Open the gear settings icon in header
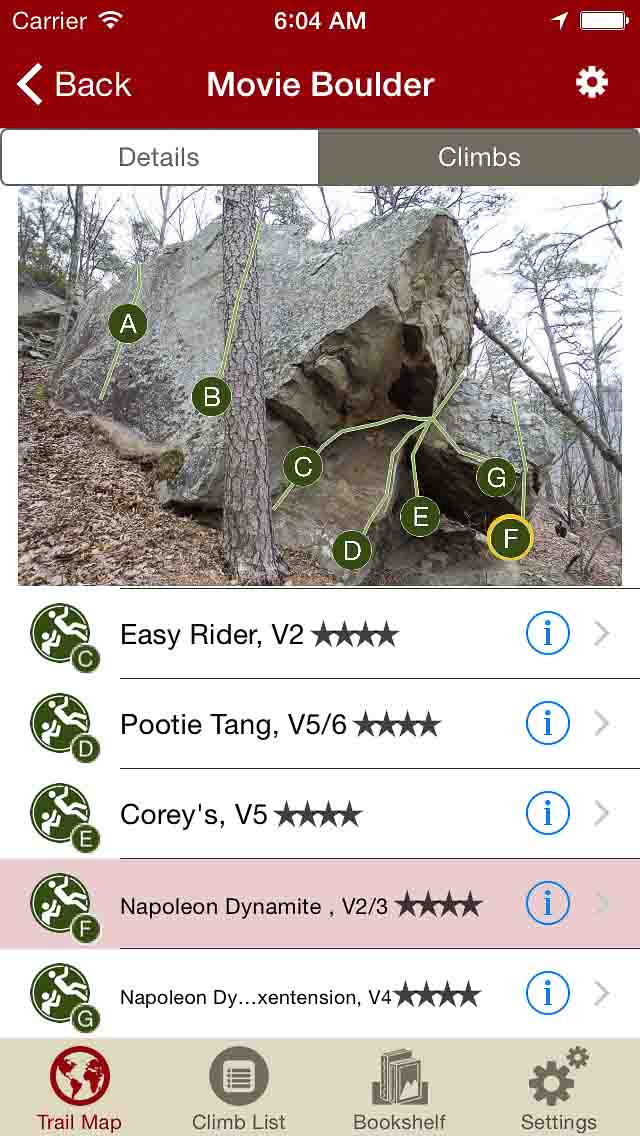Screen dimensions: 640x1136 592,83
